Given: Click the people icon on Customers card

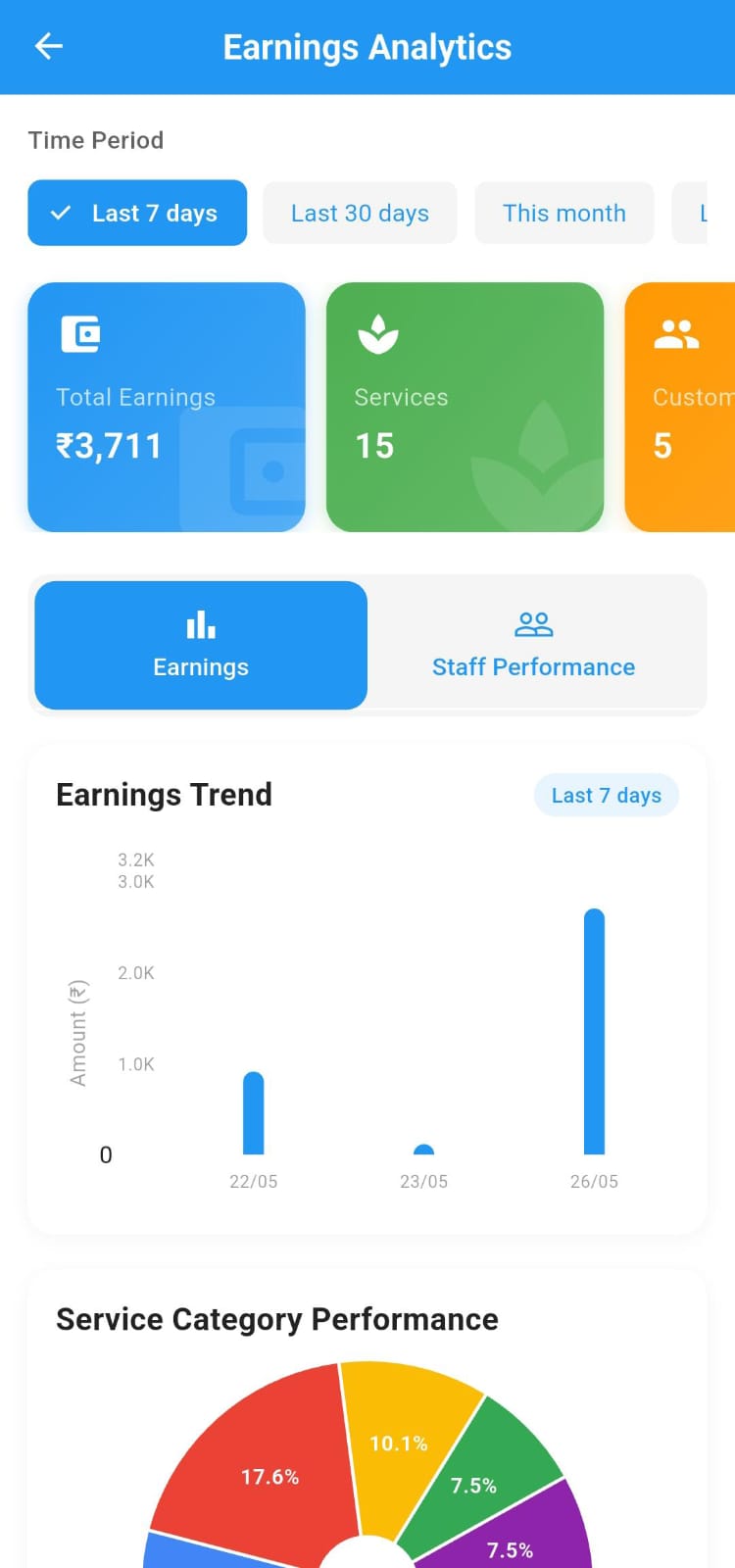Looking at the screenshot, I should tap(676, 333).
